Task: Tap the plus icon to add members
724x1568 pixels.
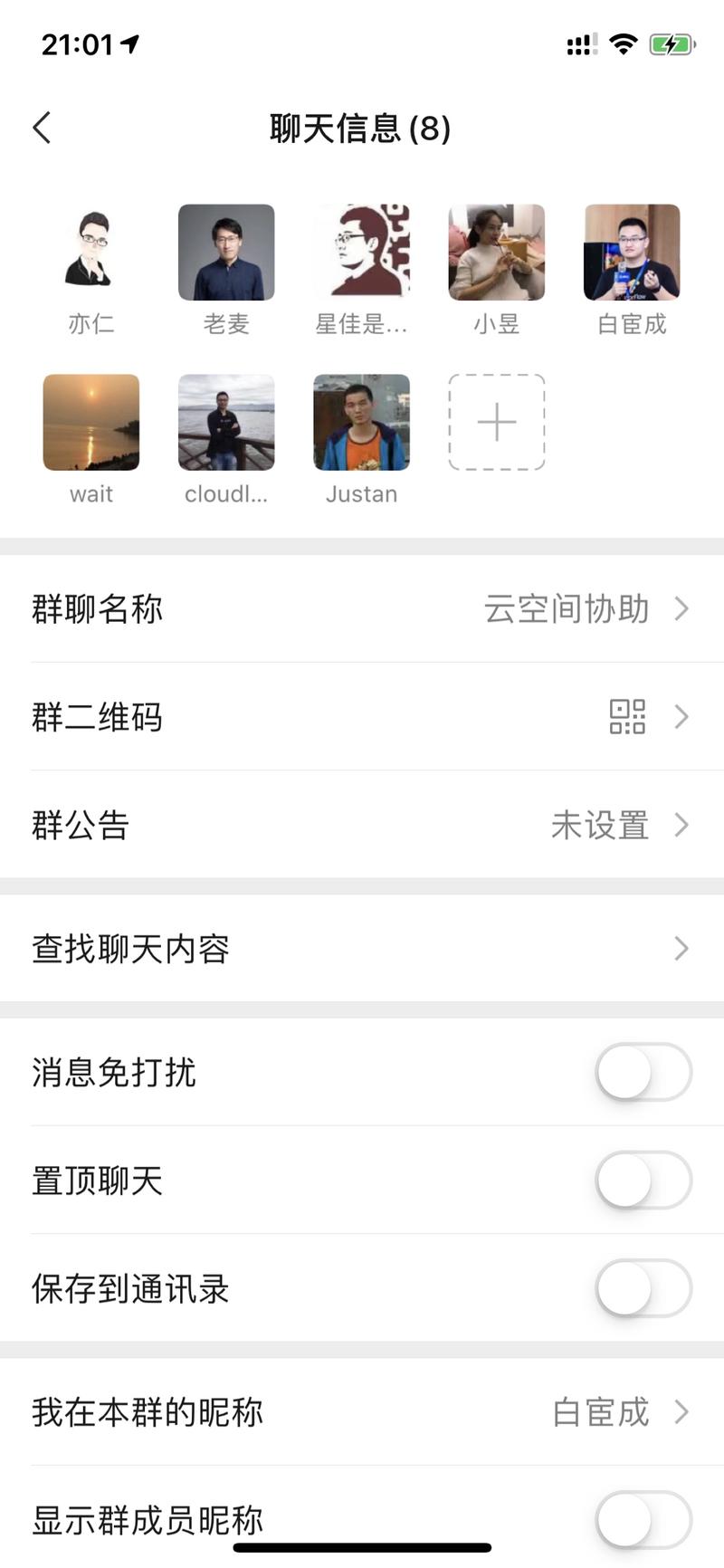Action: (x=496, y=422)
